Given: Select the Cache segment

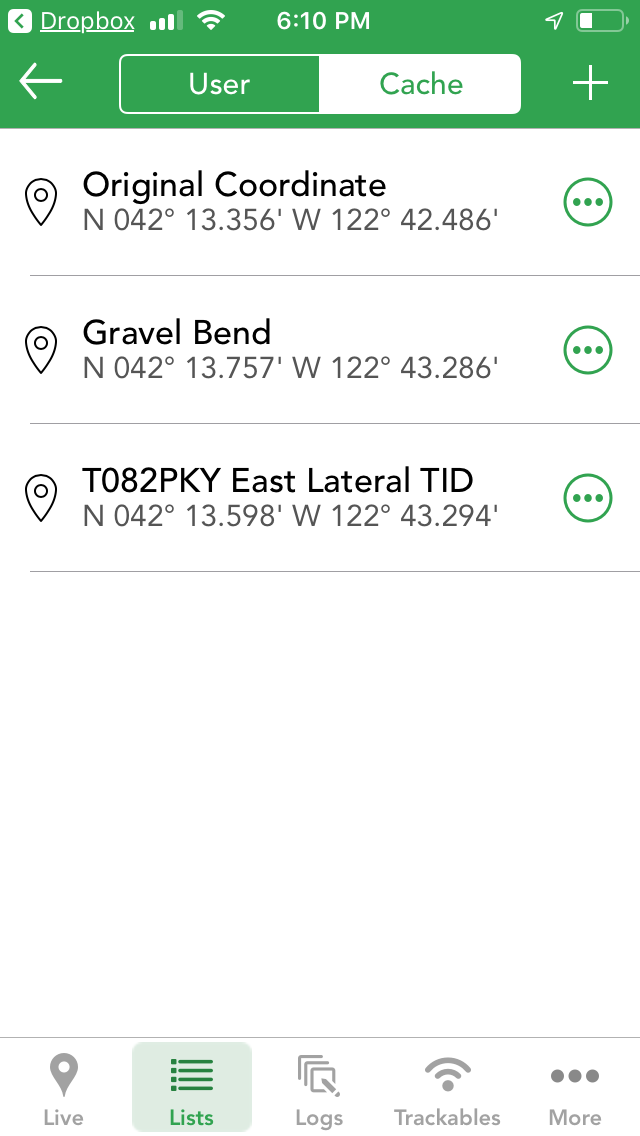Looking at the screenshot, I should [x=420, y=84].
